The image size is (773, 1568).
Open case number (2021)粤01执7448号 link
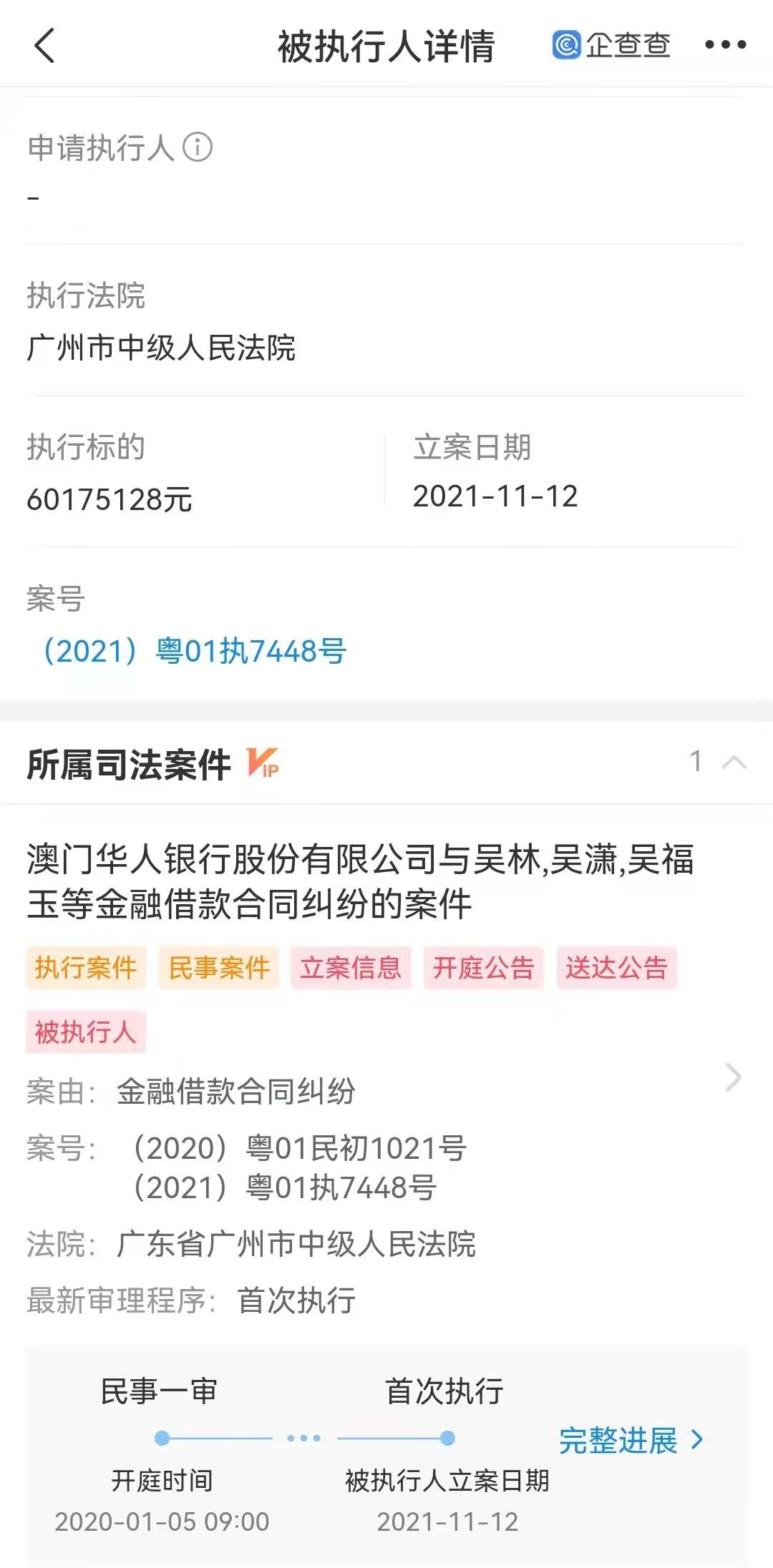pyautogui.click(x=195, y=651)
